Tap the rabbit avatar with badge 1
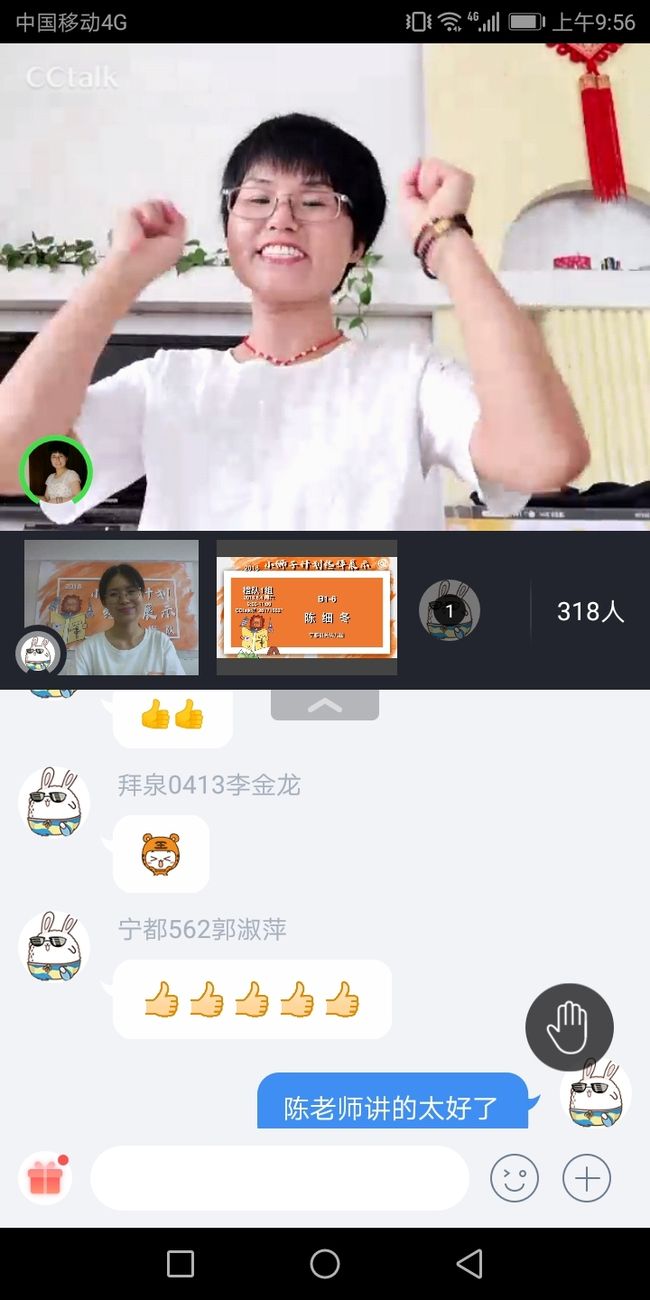Viewport: 650px width, 1300px height. tap(449, 610)
